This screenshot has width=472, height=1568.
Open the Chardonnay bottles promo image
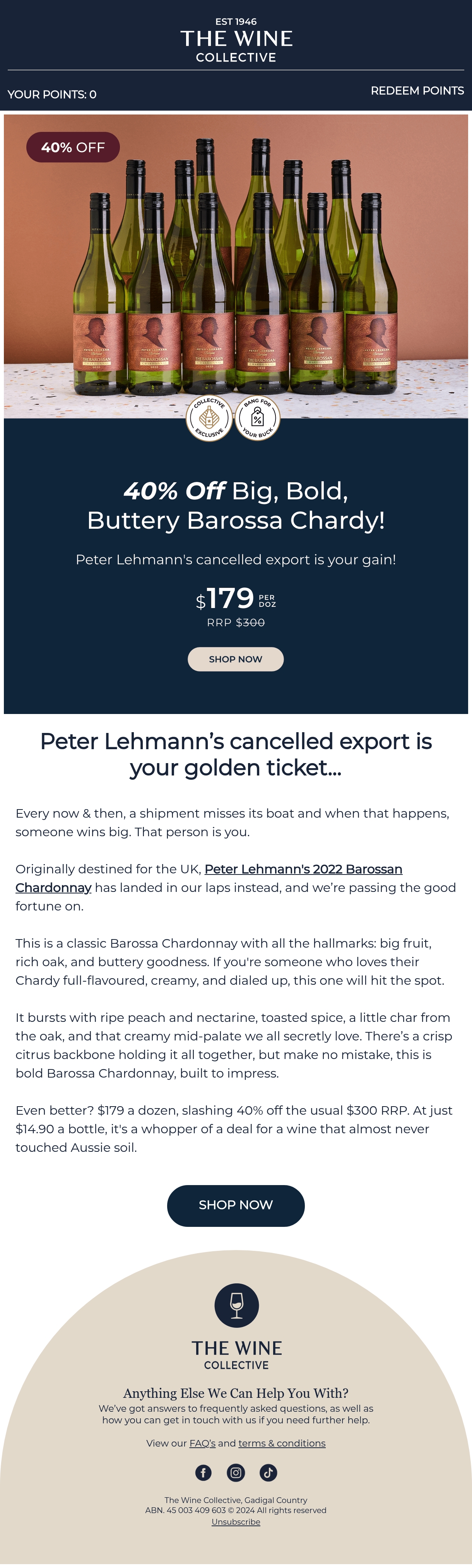[236, 266]
